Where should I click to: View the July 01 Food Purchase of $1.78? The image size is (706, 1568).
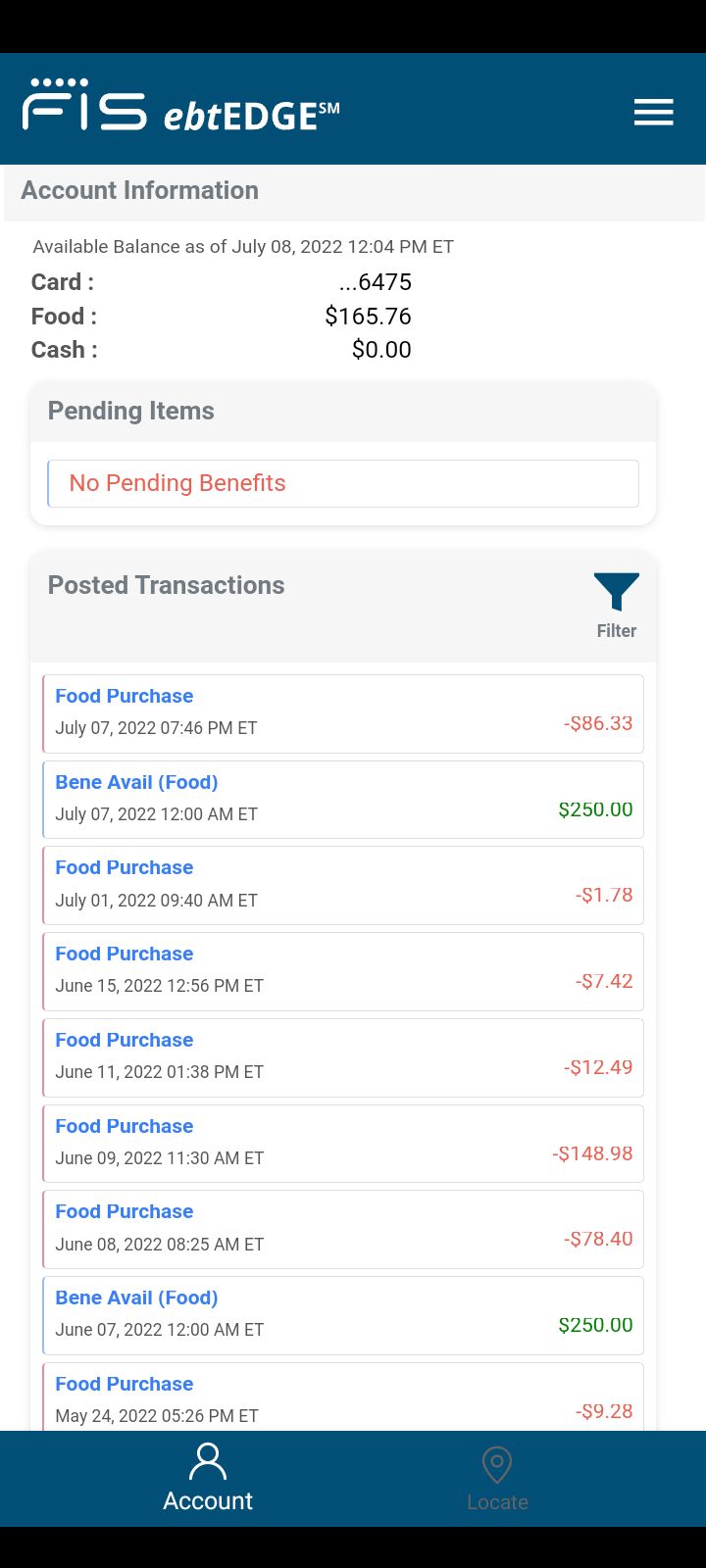343,885
